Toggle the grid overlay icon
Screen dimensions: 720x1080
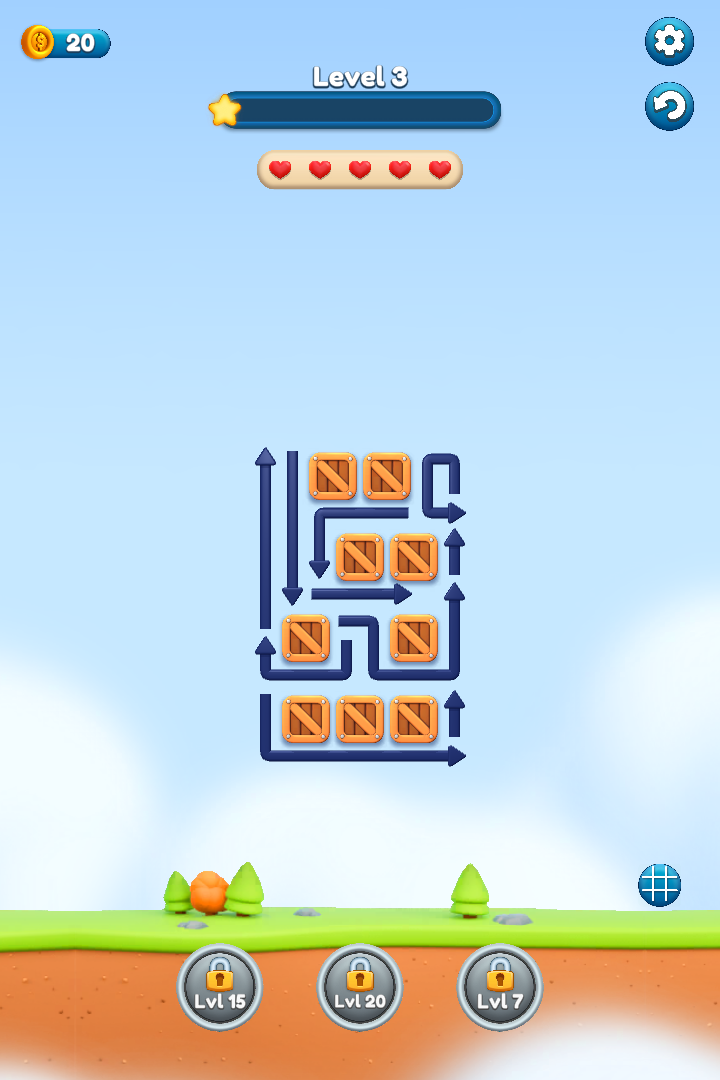click(660, 885)
